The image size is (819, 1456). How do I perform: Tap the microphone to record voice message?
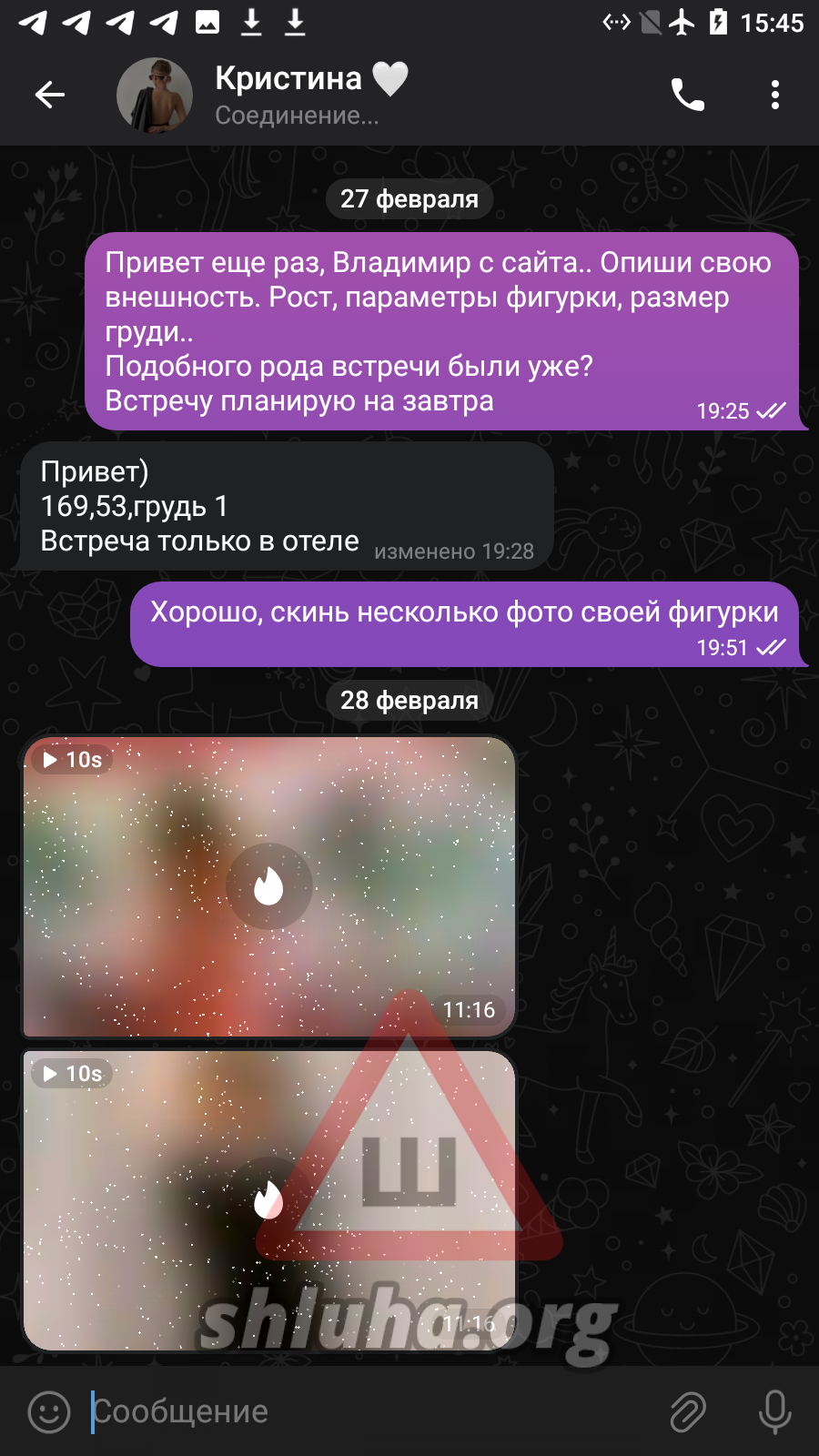(x=774, y=1412)
